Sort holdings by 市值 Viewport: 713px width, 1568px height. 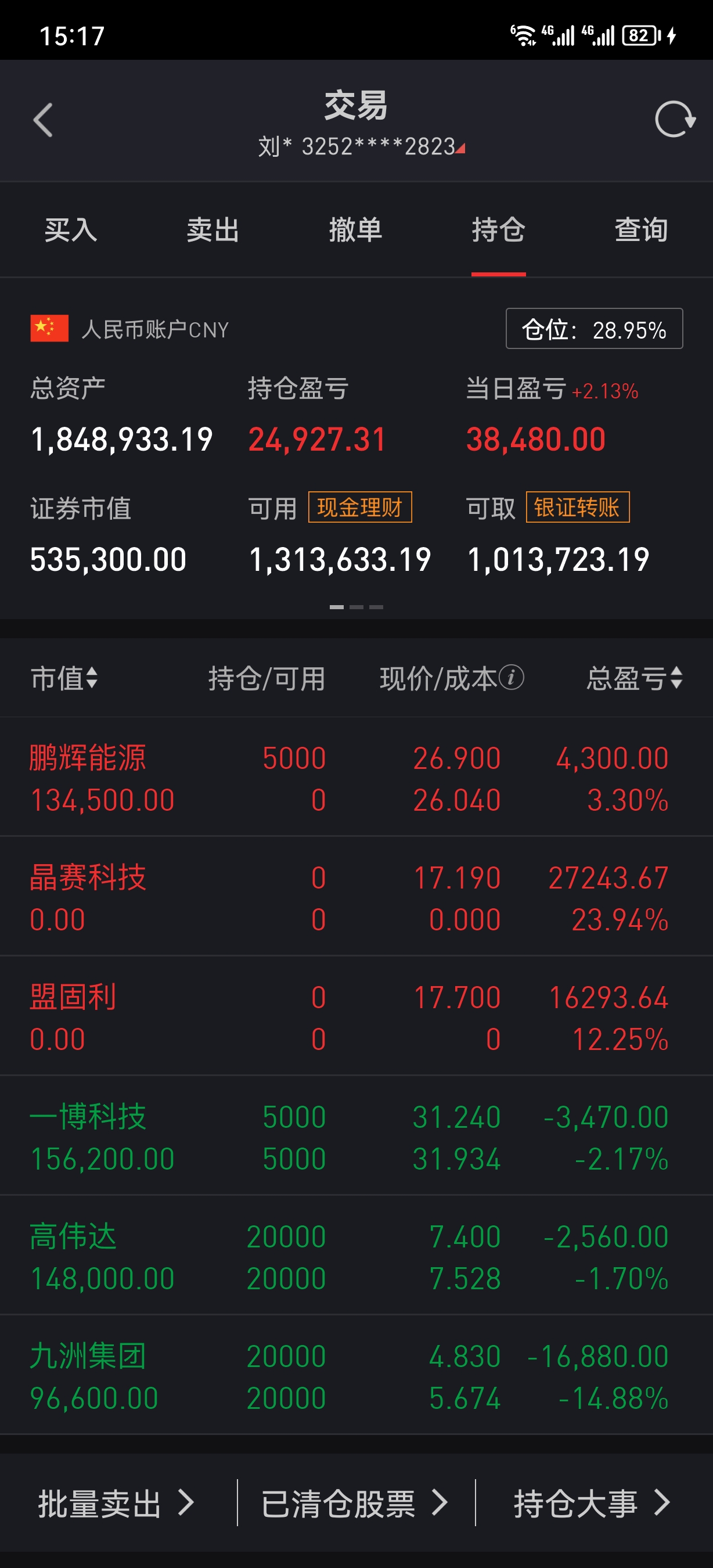click(64, 678)
